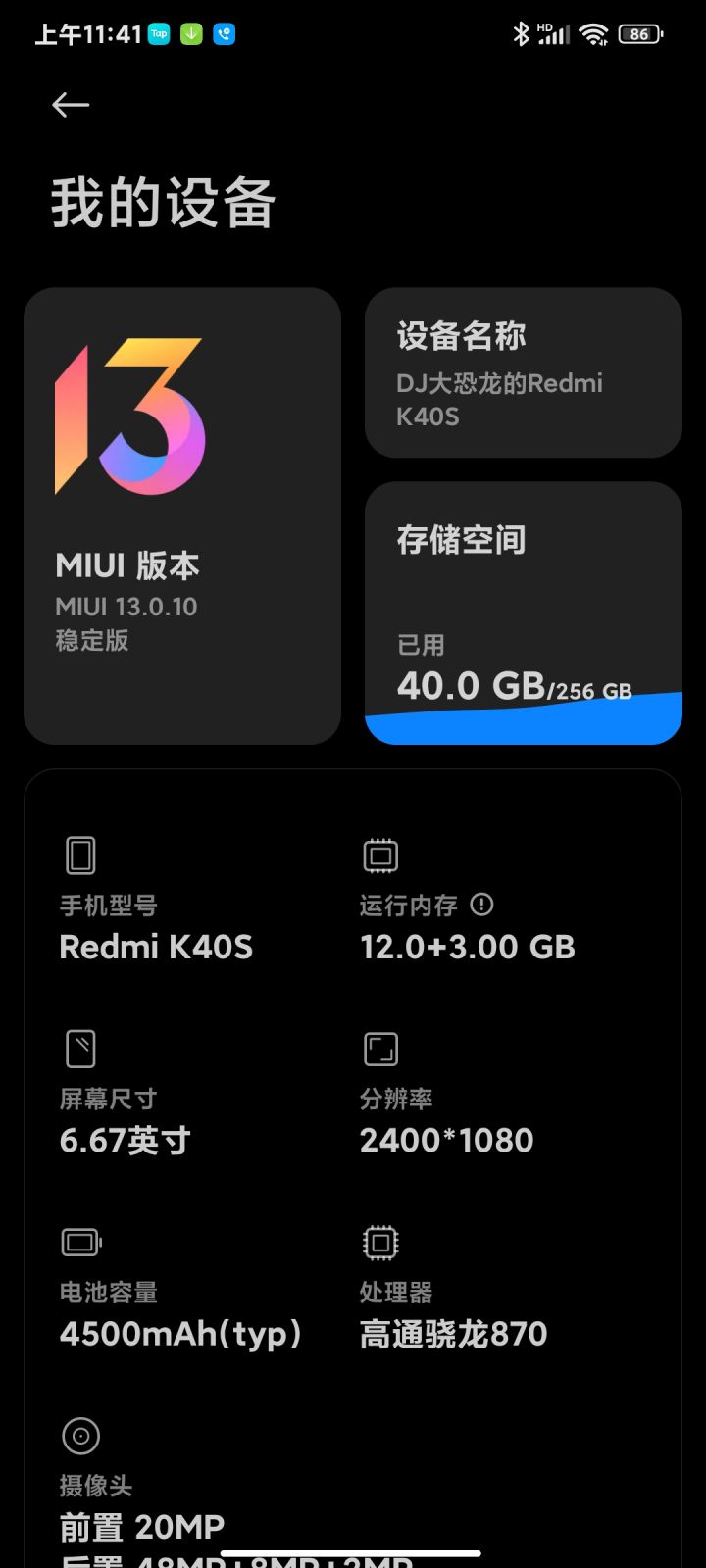Open the MIUI 版本 version card
Screen dimensions: 706x1568
tap(182, 514)
